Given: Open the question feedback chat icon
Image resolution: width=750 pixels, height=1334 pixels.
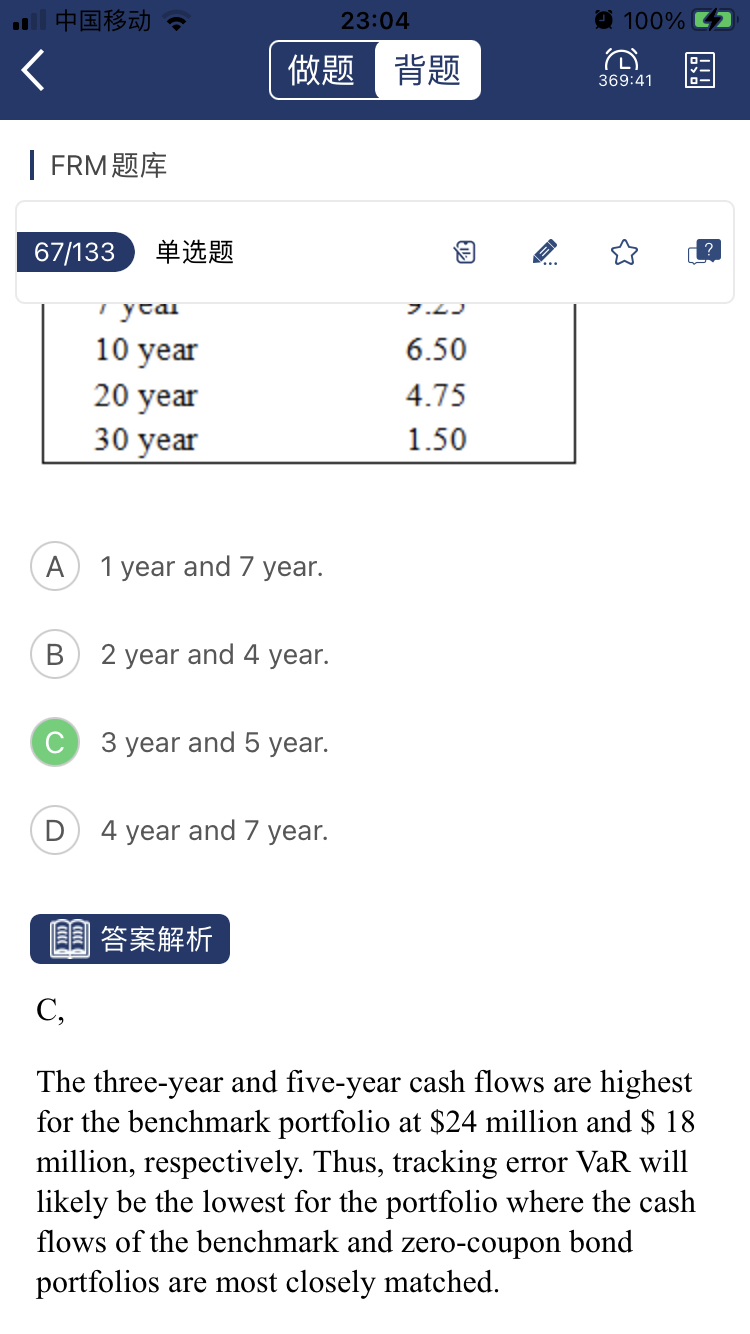Looking at the screenshot, I should [704, 253].
